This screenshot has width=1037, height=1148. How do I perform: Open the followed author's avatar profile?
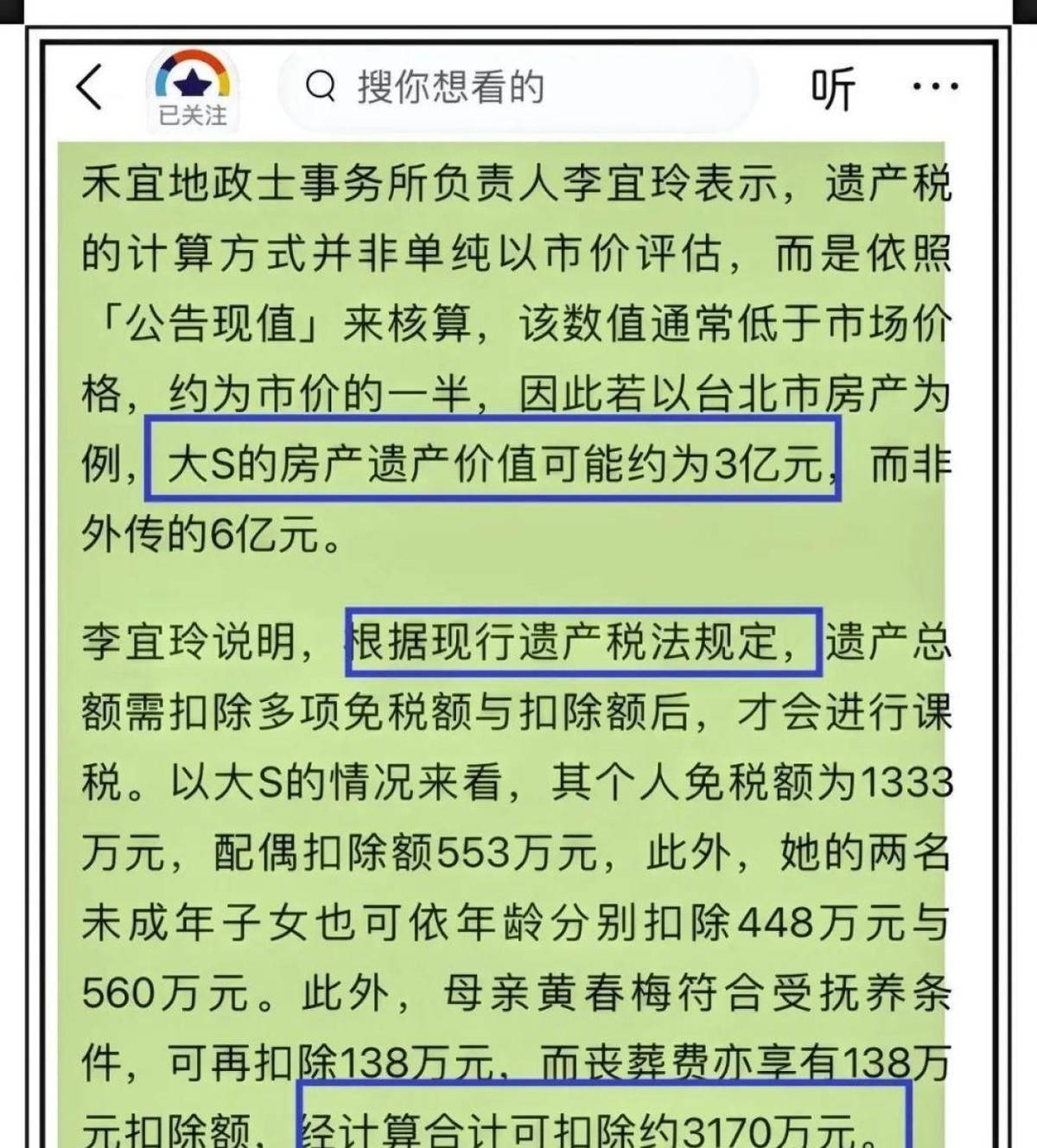192,86
